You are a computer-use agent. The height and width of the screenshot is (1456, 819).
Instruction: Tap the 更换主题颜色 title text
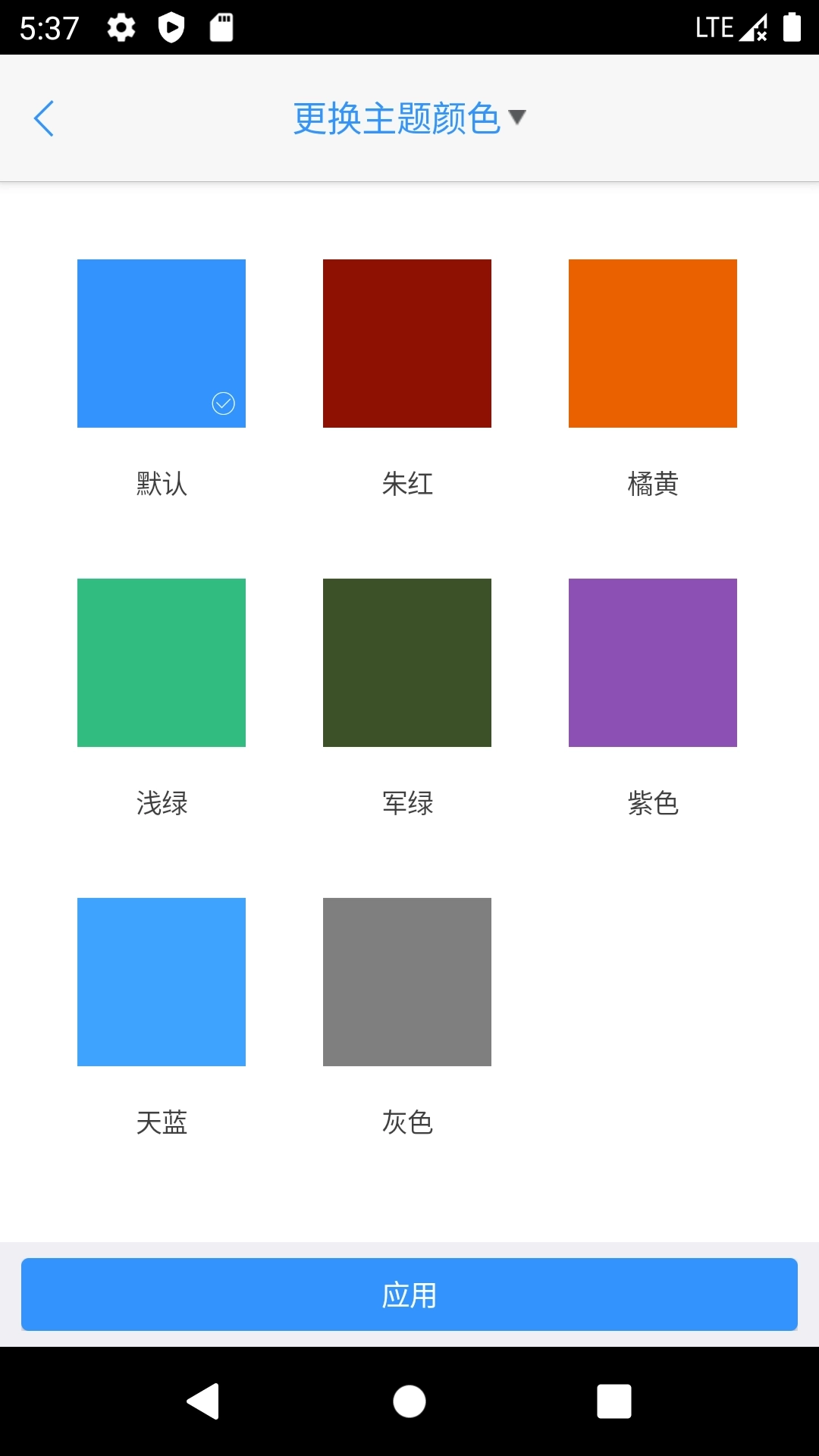[394, 118]
